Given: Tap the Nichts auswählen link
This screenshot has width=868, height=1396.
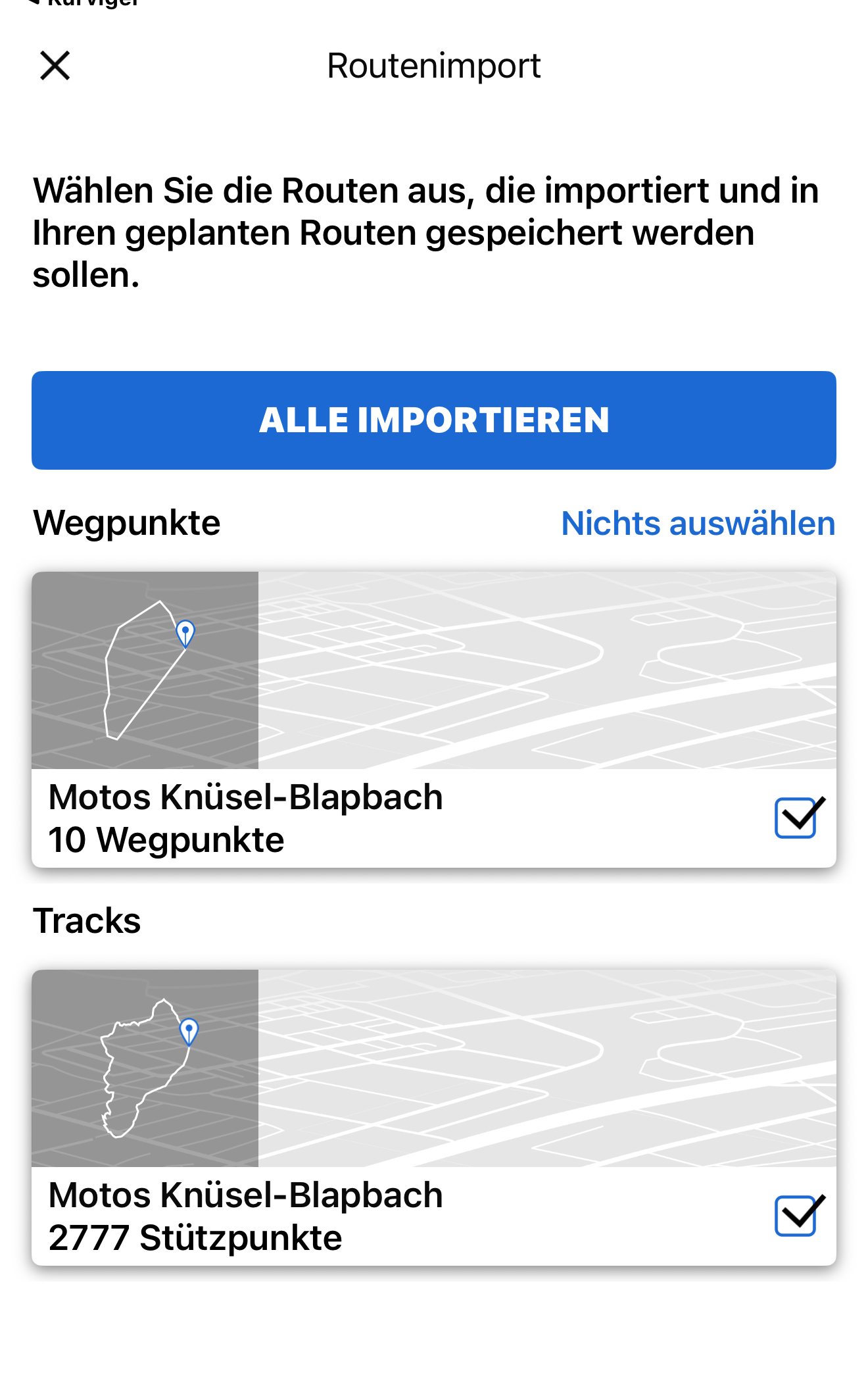Looking at the screenshot, I should point(698,524).
